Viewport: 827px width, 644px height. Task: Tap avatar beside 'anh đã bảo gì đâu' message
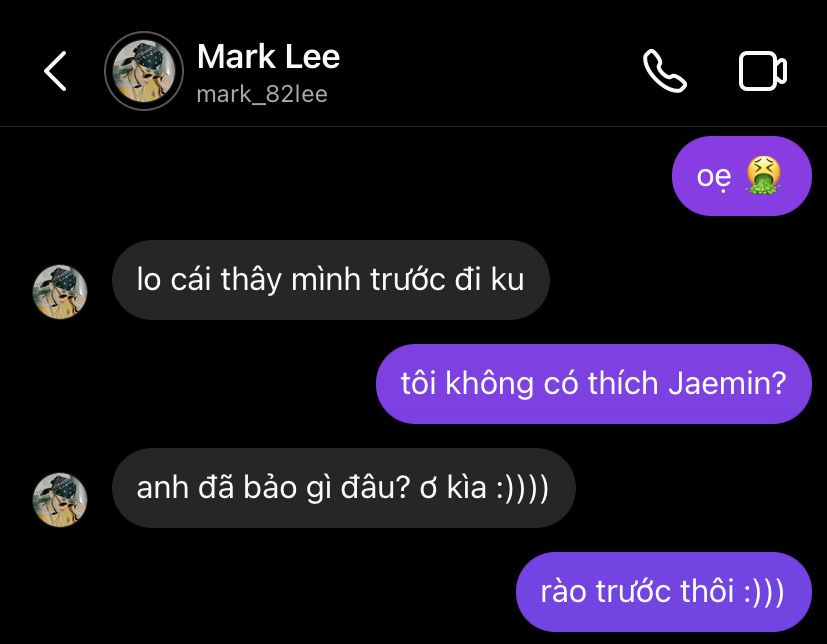[x=60, y=499]
